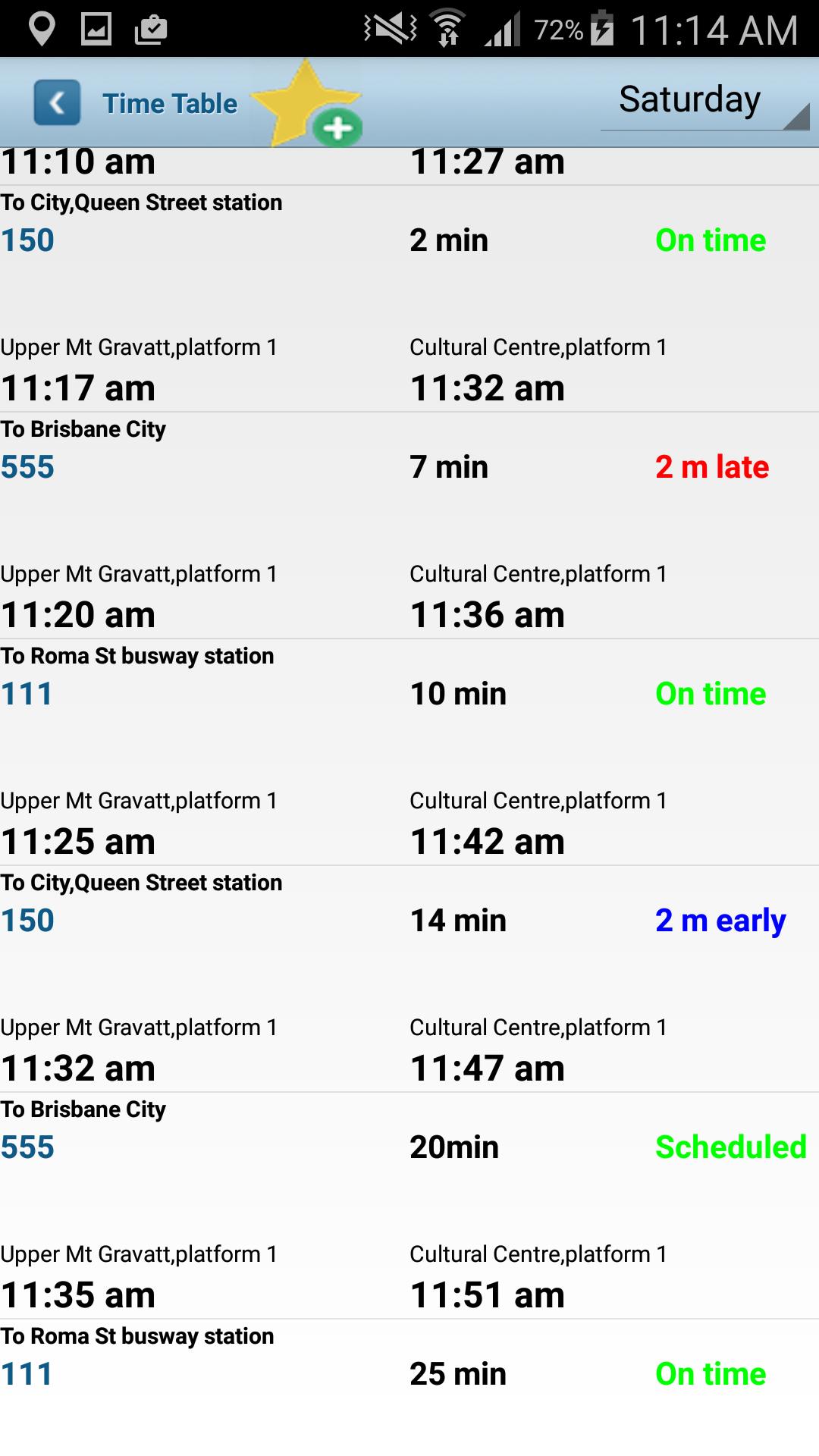Go back from Time Table
This screenshot has height=1456, width=819.
57,102
